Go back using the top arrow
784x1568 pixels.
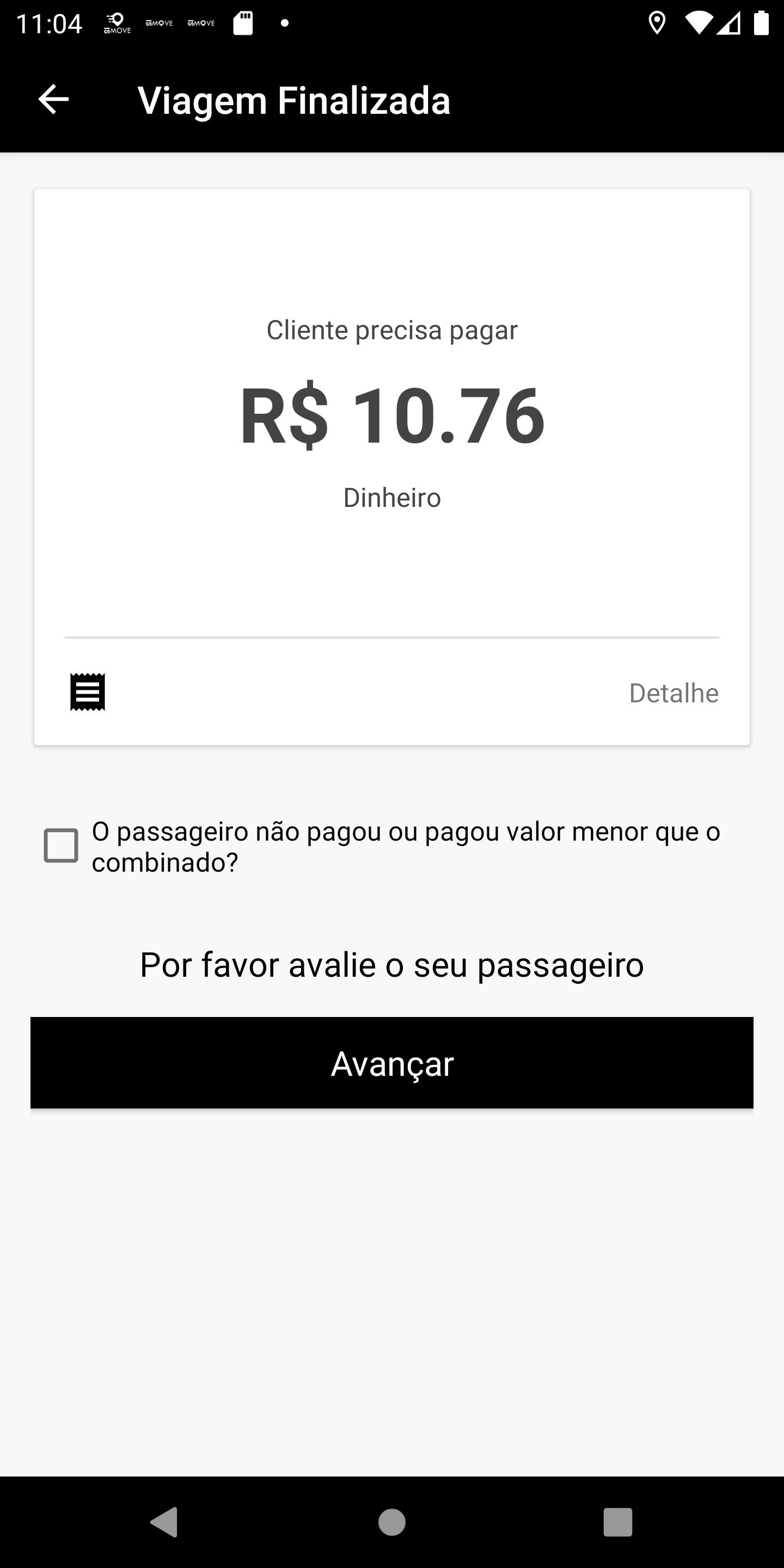tap(53, 100)
